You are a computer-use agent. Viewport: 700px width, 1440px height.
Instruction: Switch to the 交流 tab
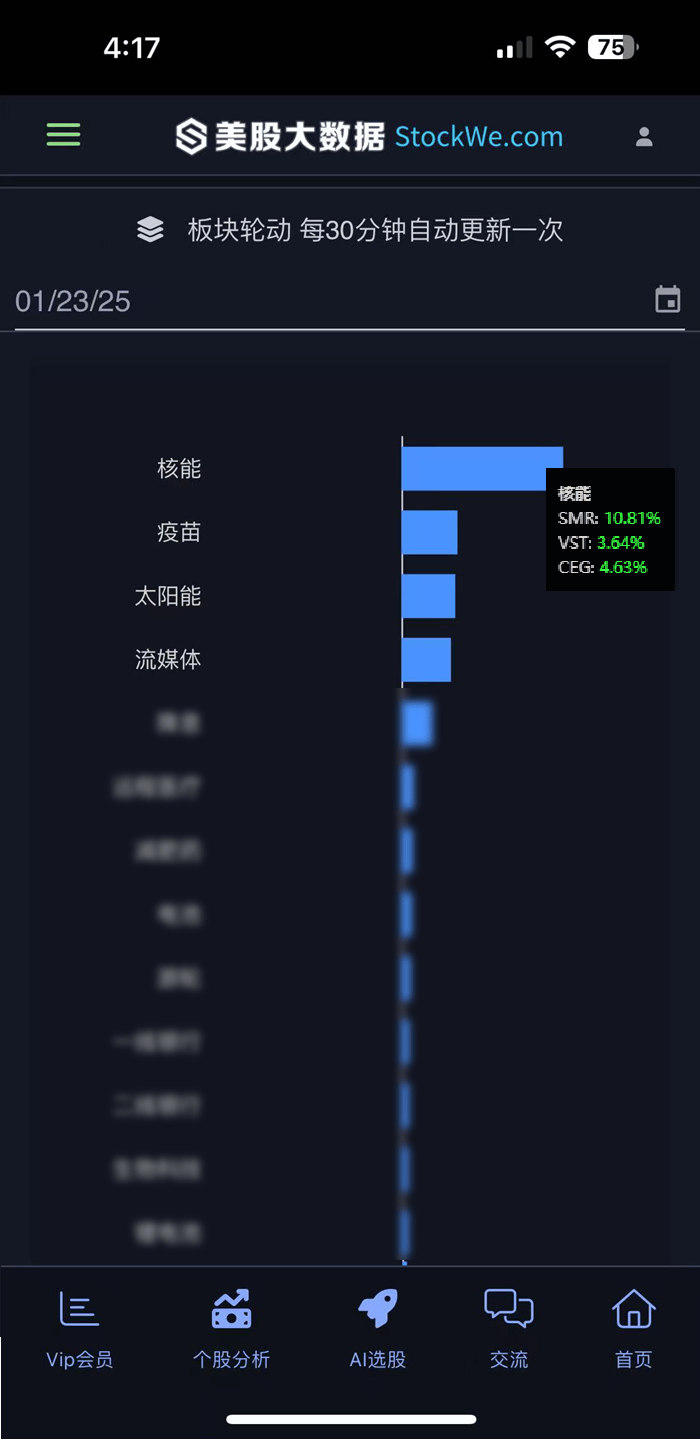[x=509, y=1330]
